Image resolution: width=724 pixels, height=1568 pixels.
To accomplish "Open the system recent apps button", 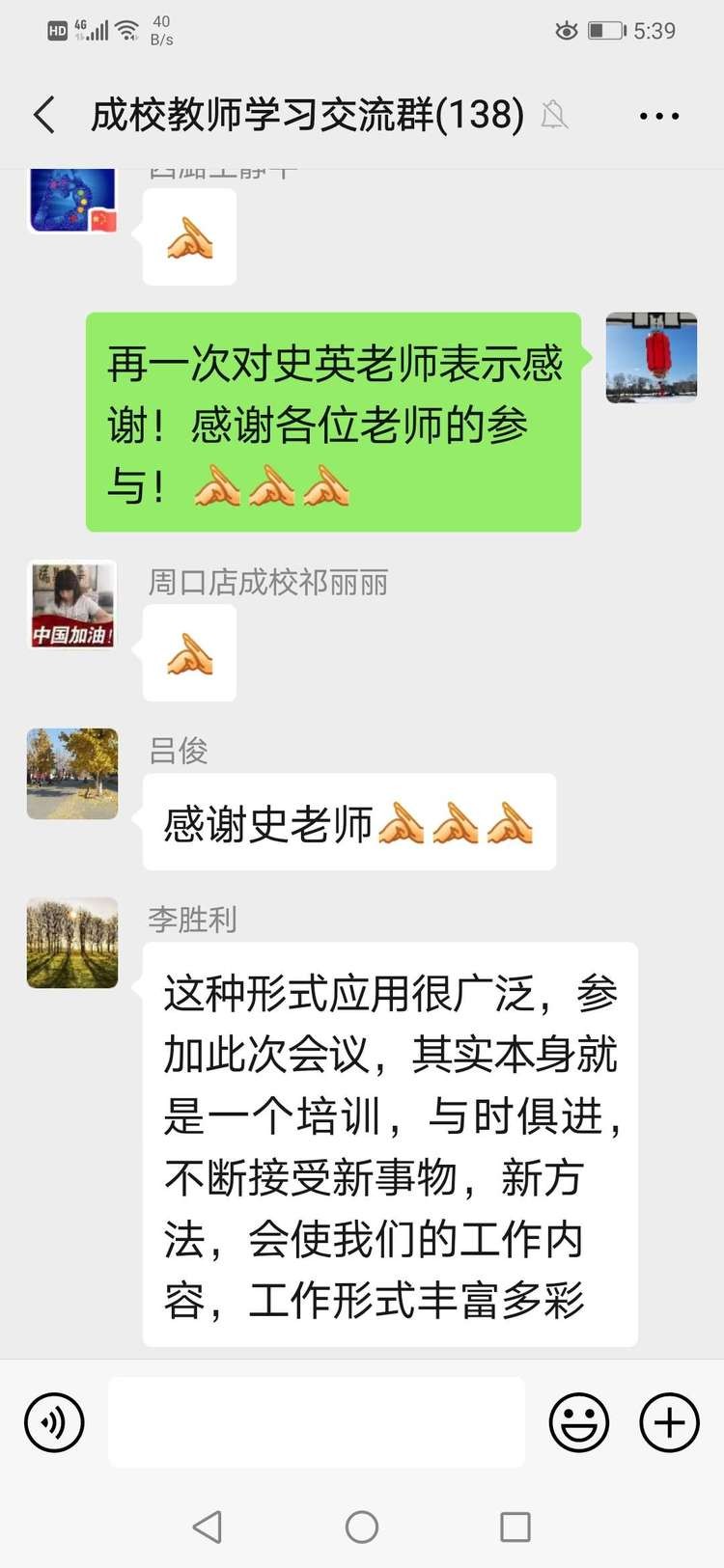I will pos(515,1527).
